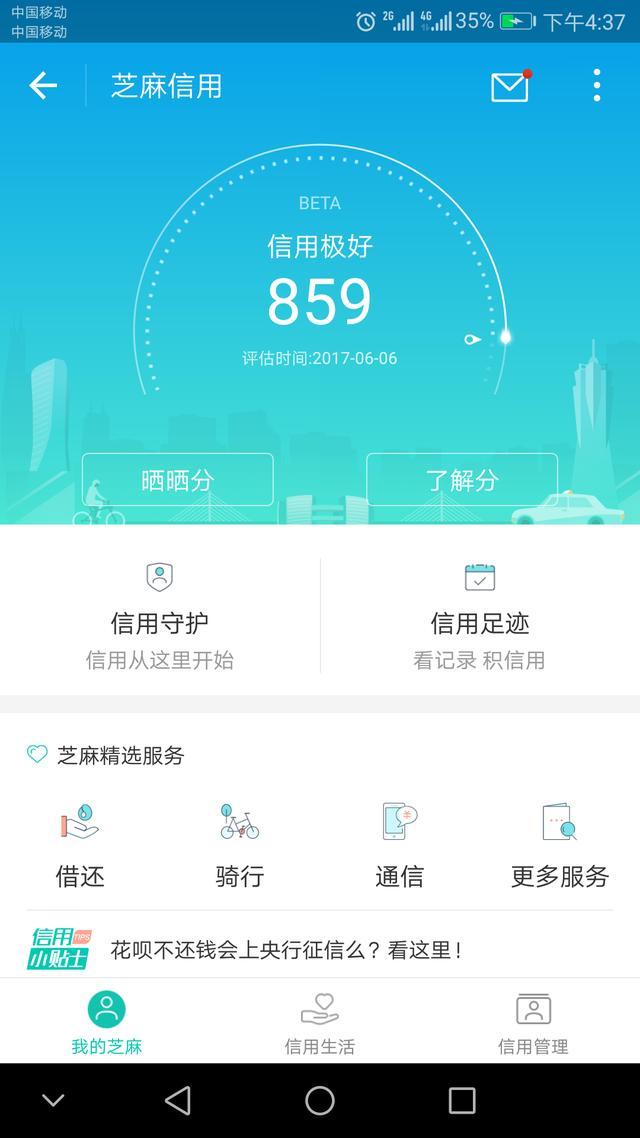640x1138 pixels.
Task: Go back from 芝麻信用 page
Action: pos(43,87)
